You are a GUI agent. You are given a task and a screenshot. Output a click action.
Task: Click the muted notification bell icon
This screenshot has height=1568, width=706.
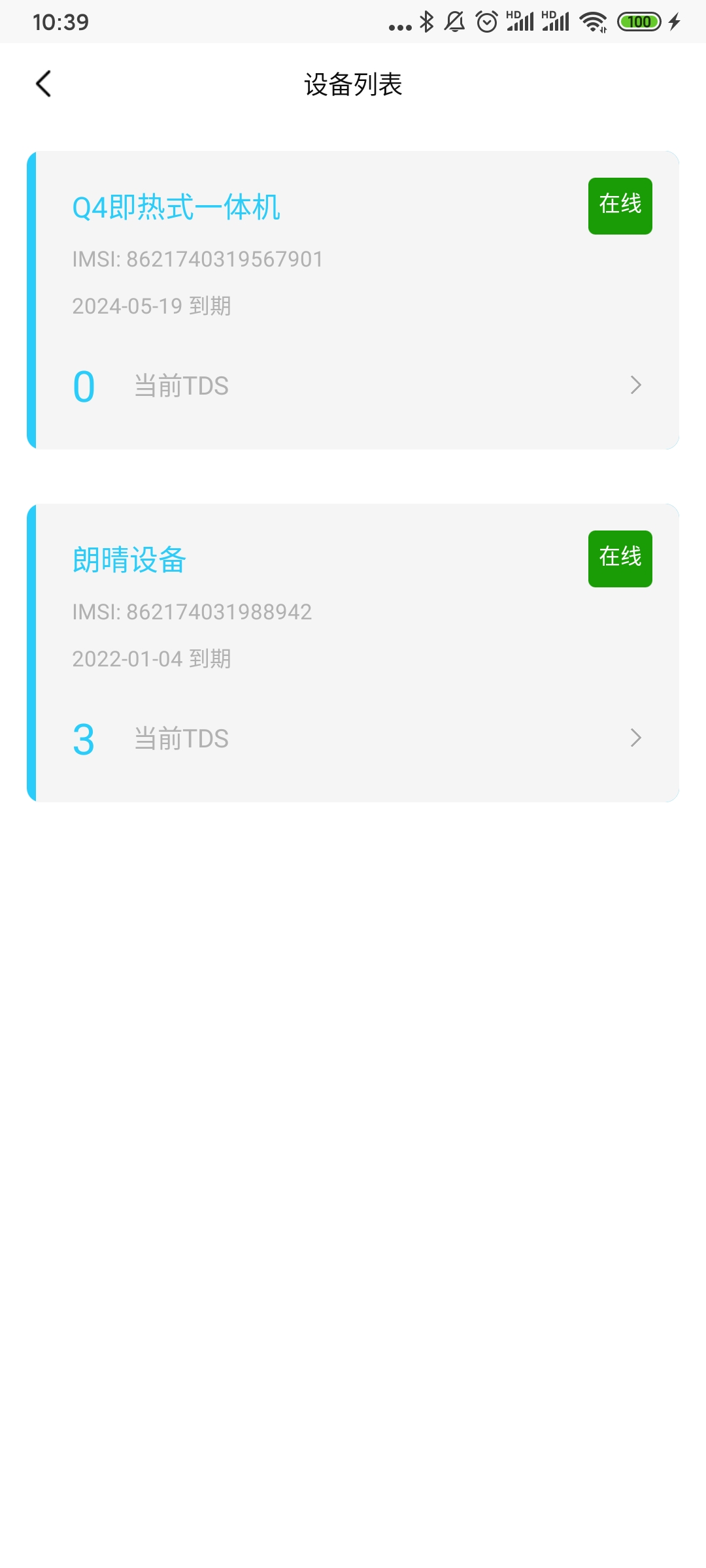[x=454, y=22]
